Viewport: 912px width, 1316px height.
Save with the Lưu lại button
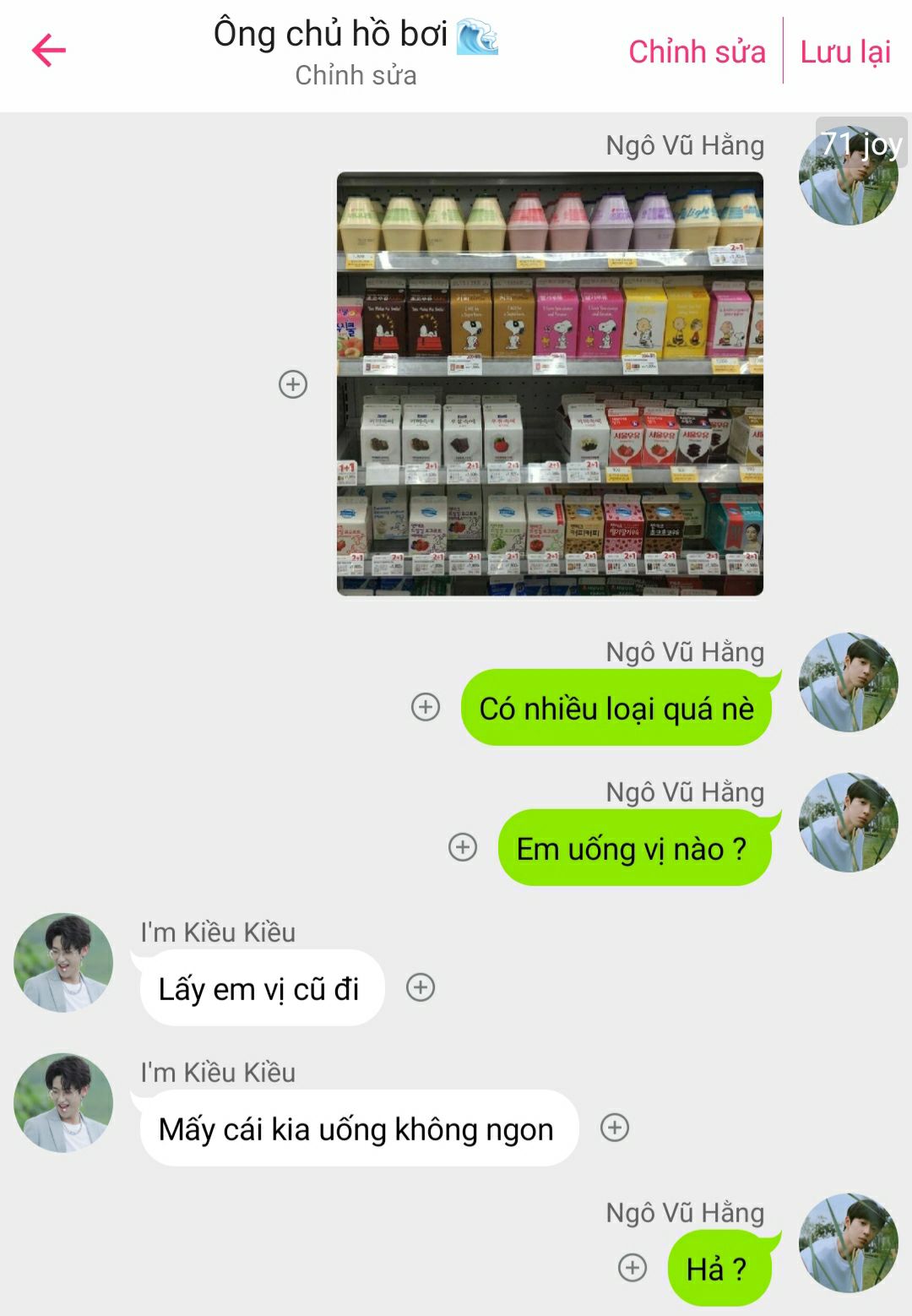click(845, 52)
